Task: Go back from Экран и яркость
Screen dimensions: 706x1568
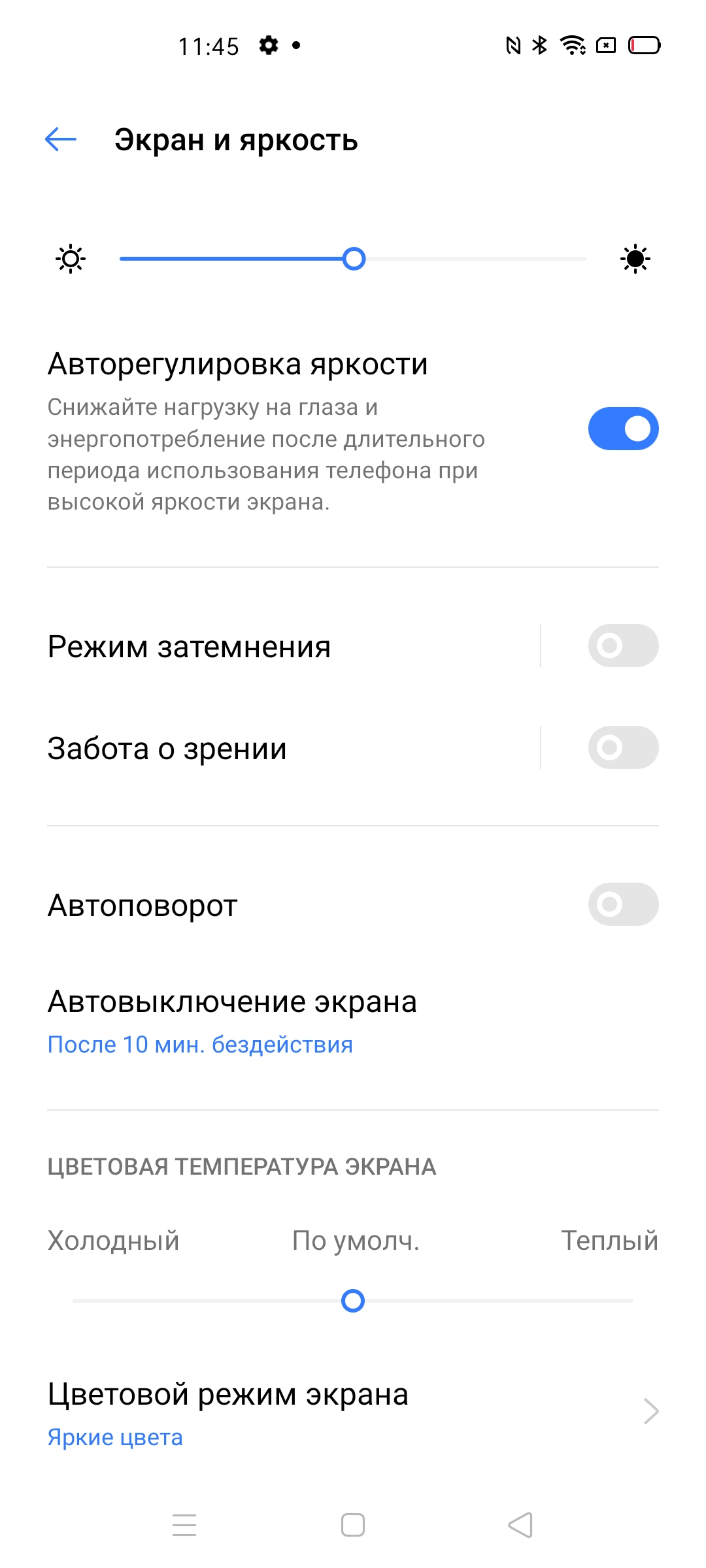Action: (x=61, y=139)
